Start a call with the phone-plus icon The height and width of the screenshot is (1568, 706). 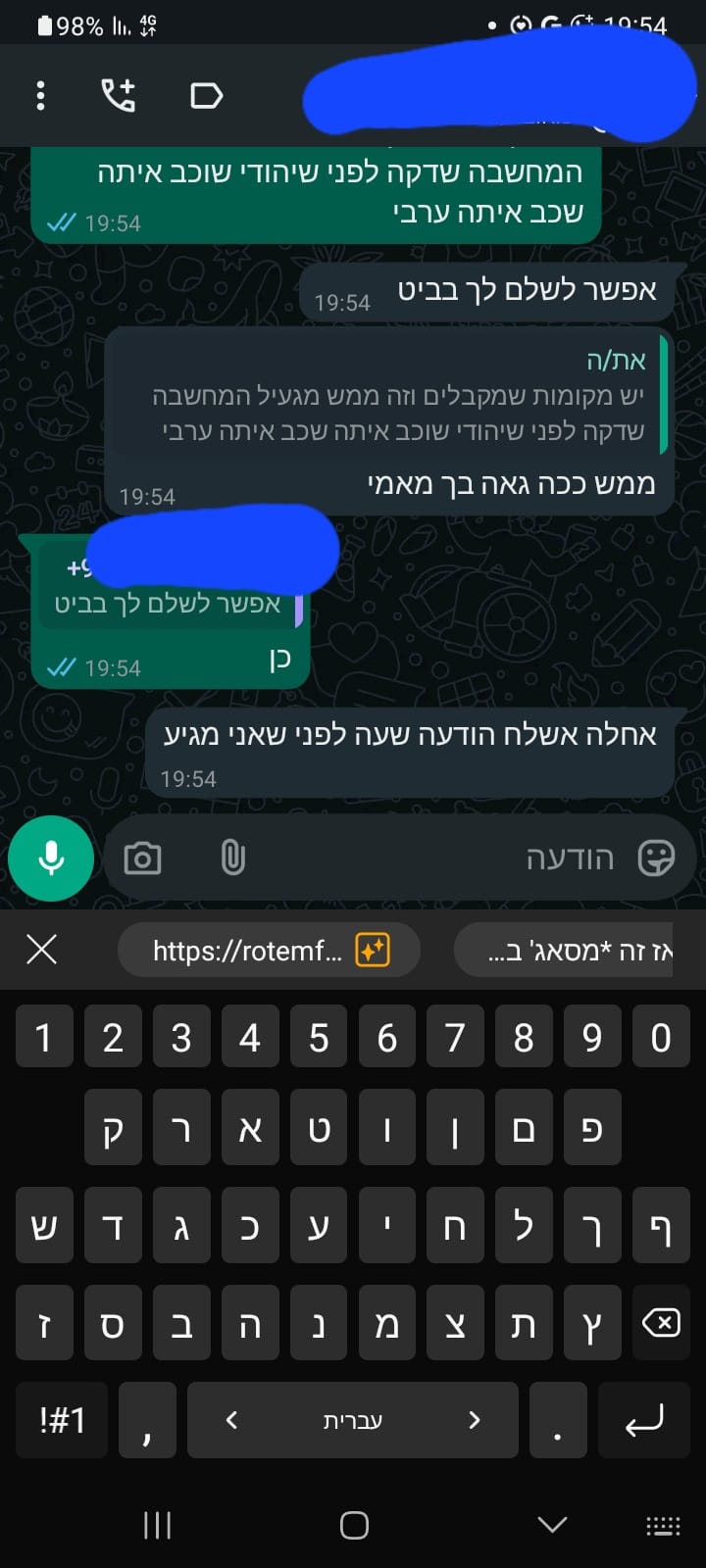[x=119, y=95]
